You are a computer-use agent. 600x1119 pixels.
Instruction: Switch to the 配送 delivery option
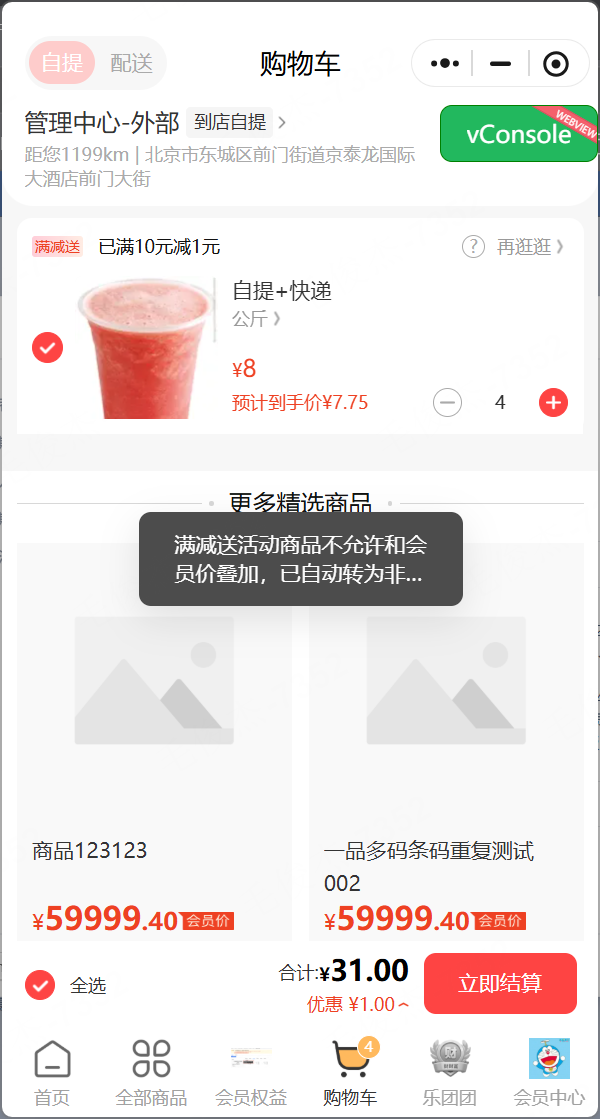click(x=131, y=64)
